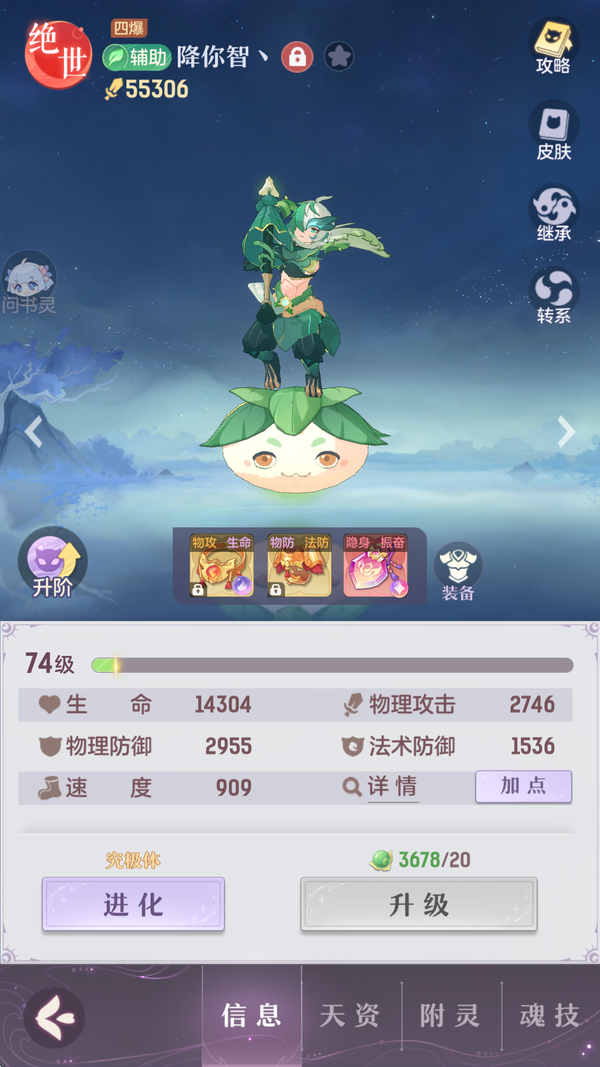
Task: Open the 转系 type change option
Action: pyautogui.click(x=553, y=296)
